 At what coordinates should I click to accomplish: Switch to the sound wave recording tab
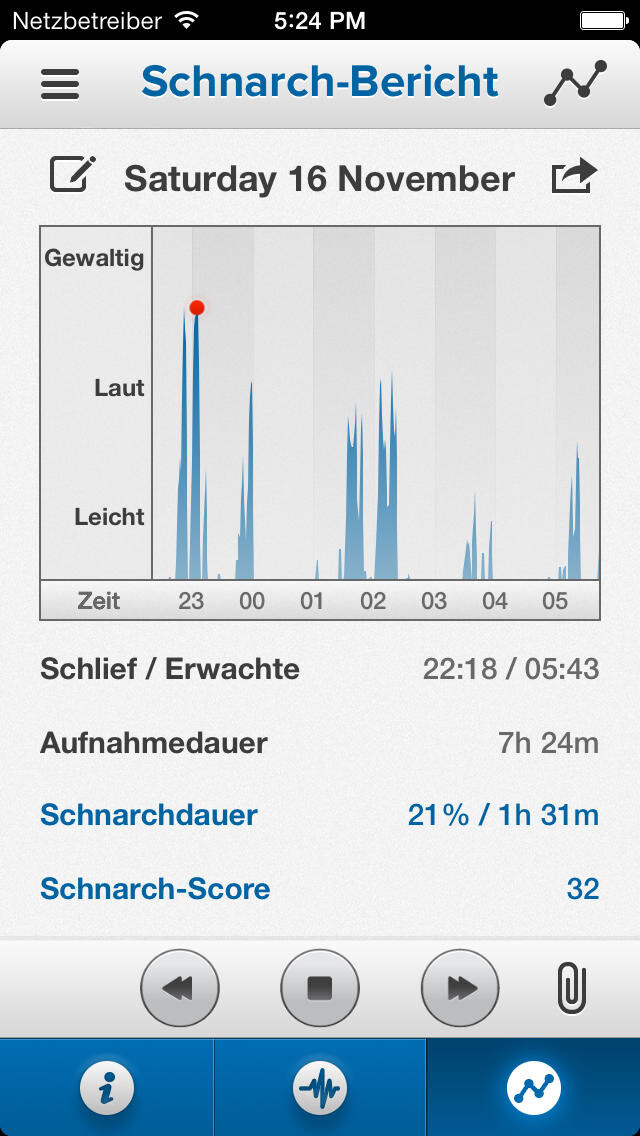pos(320,1087)
